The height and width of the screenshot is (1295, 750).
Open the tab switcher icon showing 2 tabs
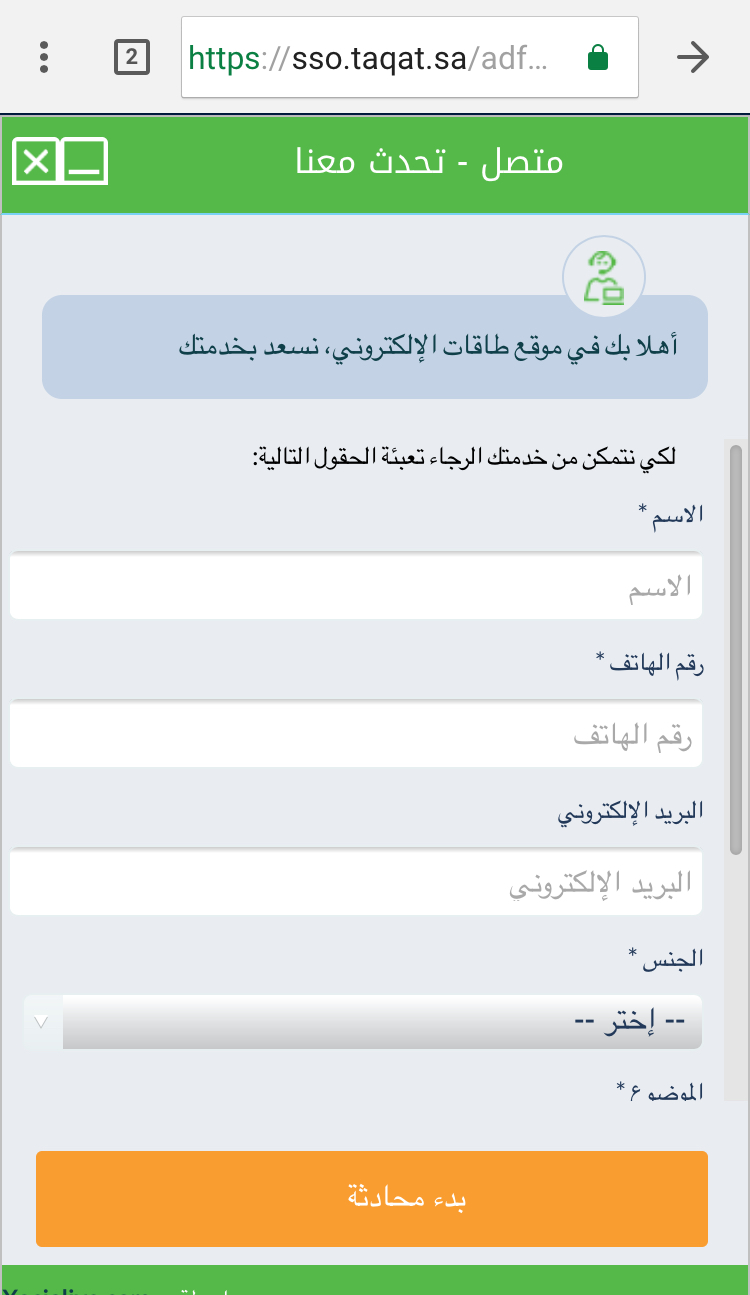point(131,57)
